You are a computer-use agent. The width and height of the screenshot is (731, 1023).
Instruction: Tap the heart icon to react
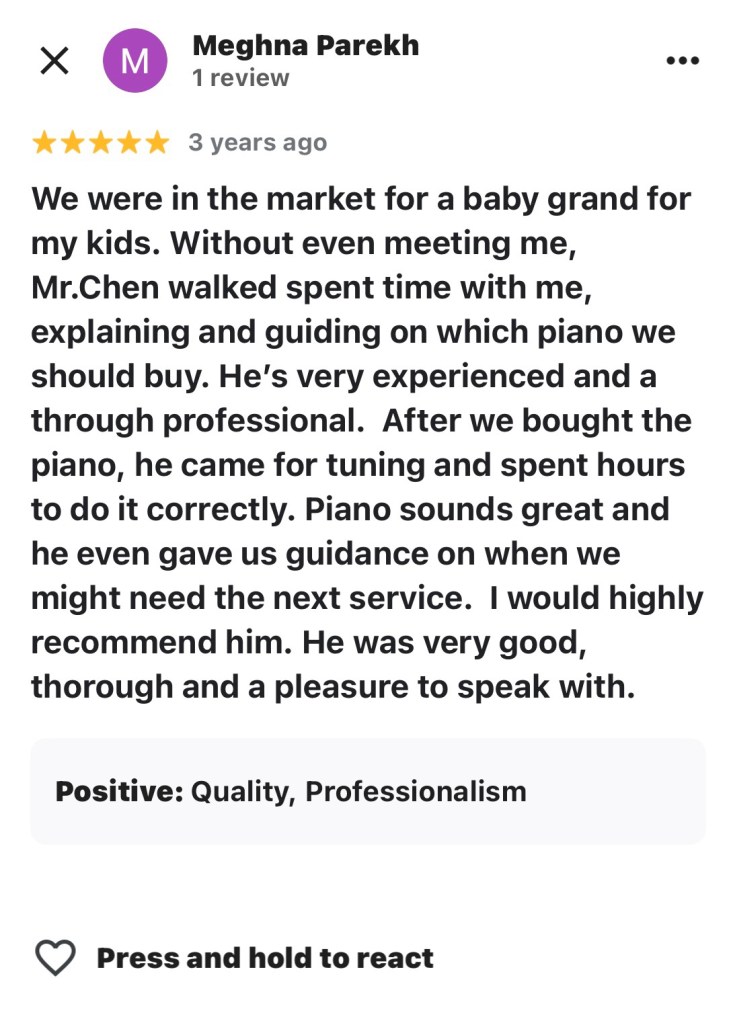pyautogui.click(x=55, y=958)
